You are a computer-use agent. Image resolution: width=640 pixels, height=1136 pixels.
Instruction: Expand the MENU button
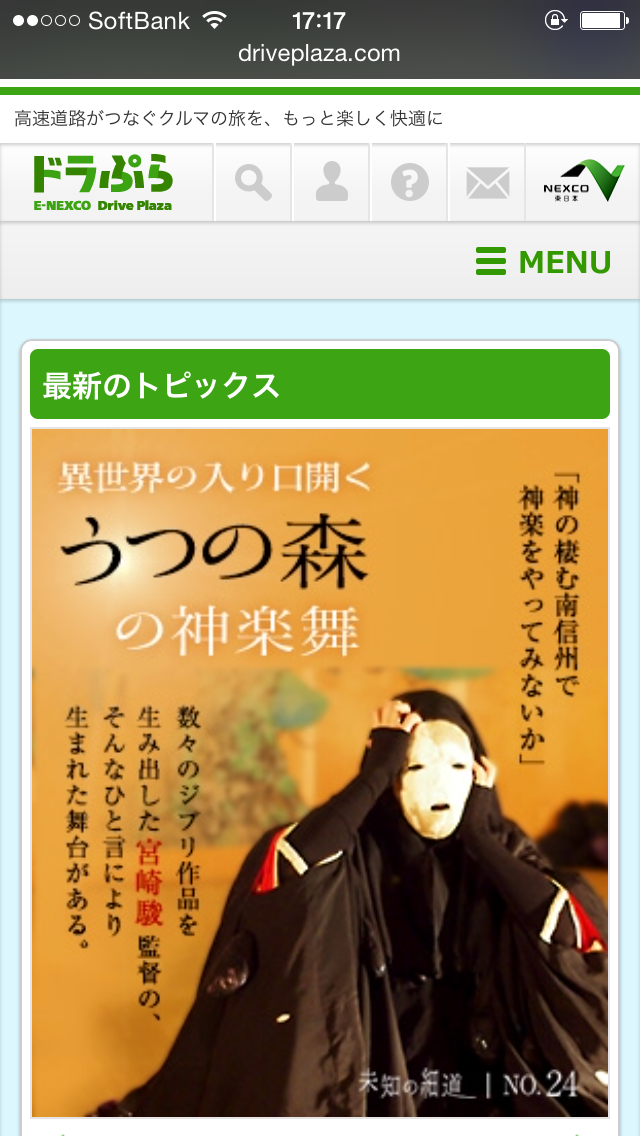coord(544,262)
